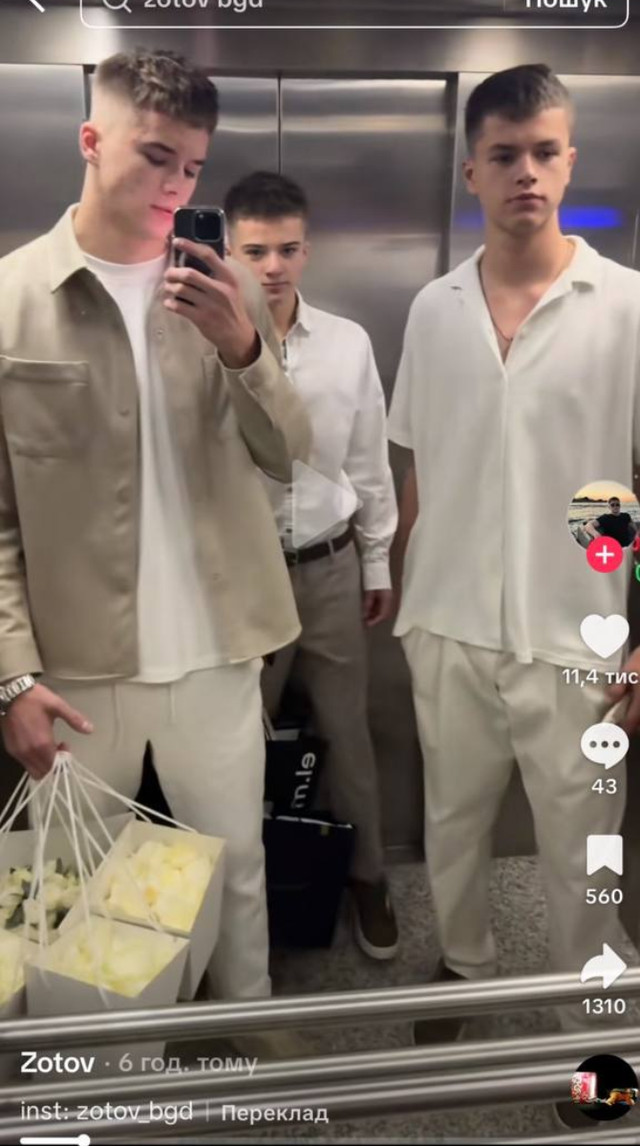Like this video with the heart
This screenshot has width=640, height=1146.
[x=604, y=636]
